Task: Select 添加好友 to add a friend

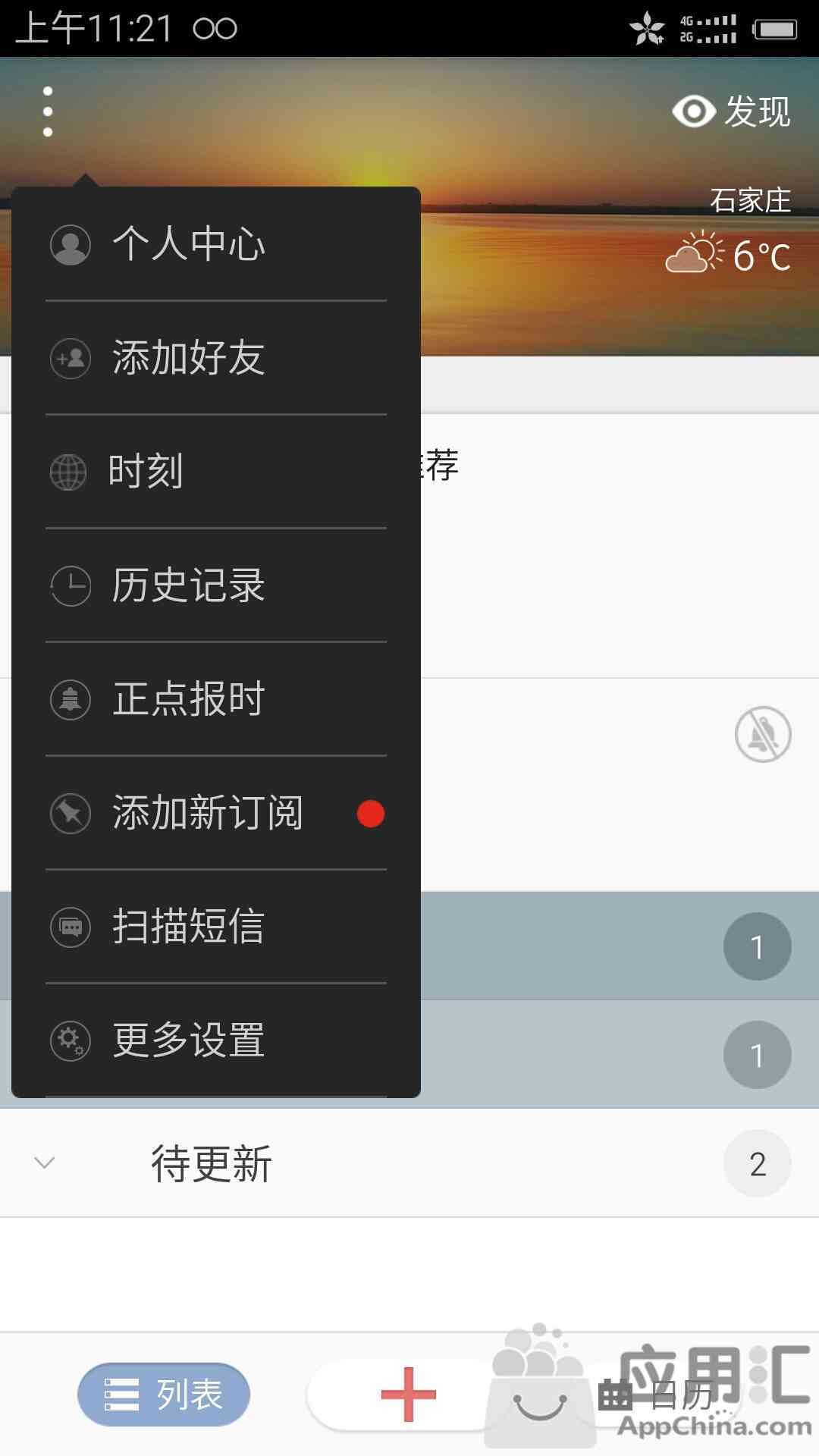Action: point(216,358)
